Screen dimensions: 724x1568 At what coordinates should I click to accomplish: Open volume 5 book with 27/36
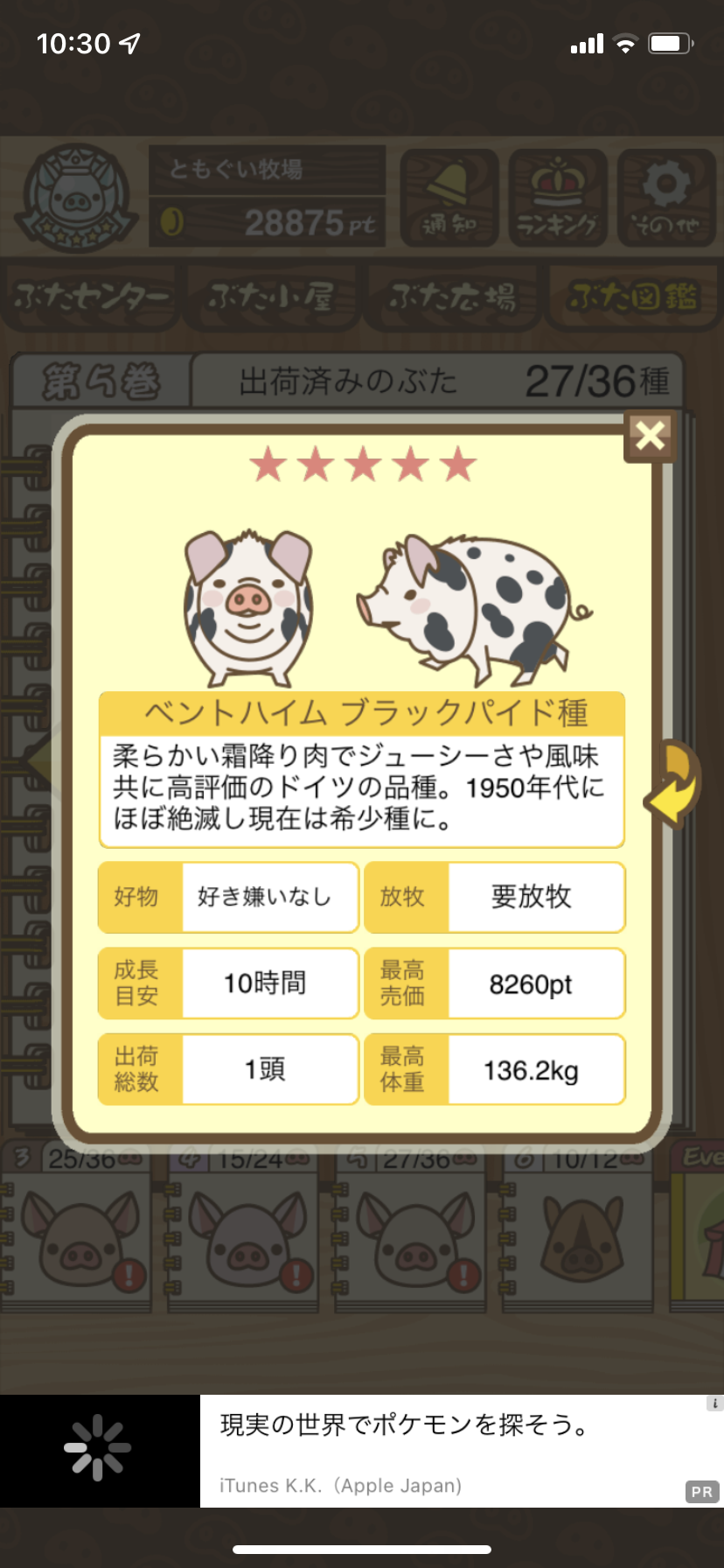[411, 1225]
